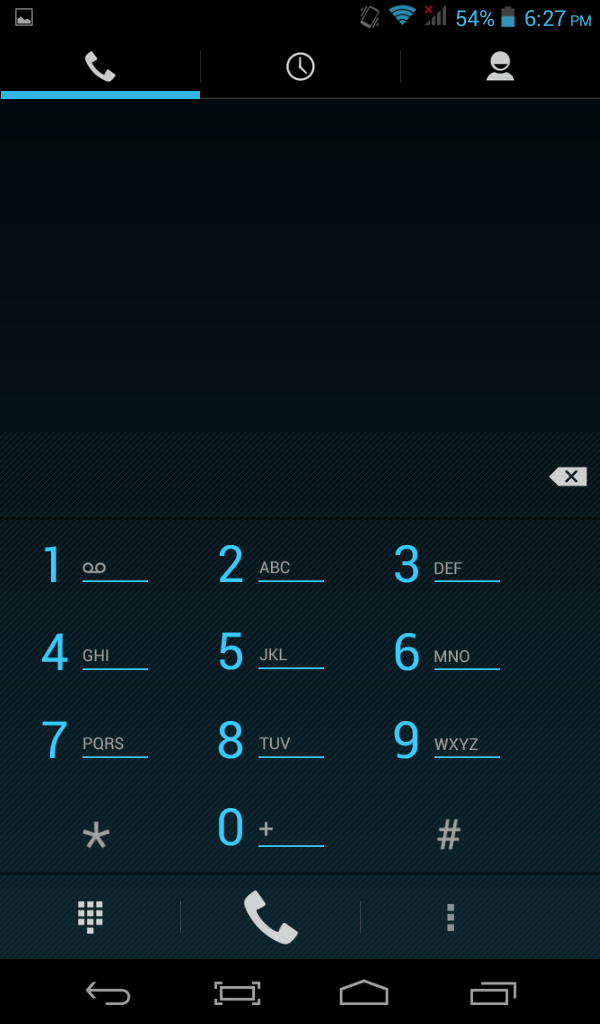This screenshot has height=1024, width=600.
Task: Go back using the system back button
Action: coord(108,992)
